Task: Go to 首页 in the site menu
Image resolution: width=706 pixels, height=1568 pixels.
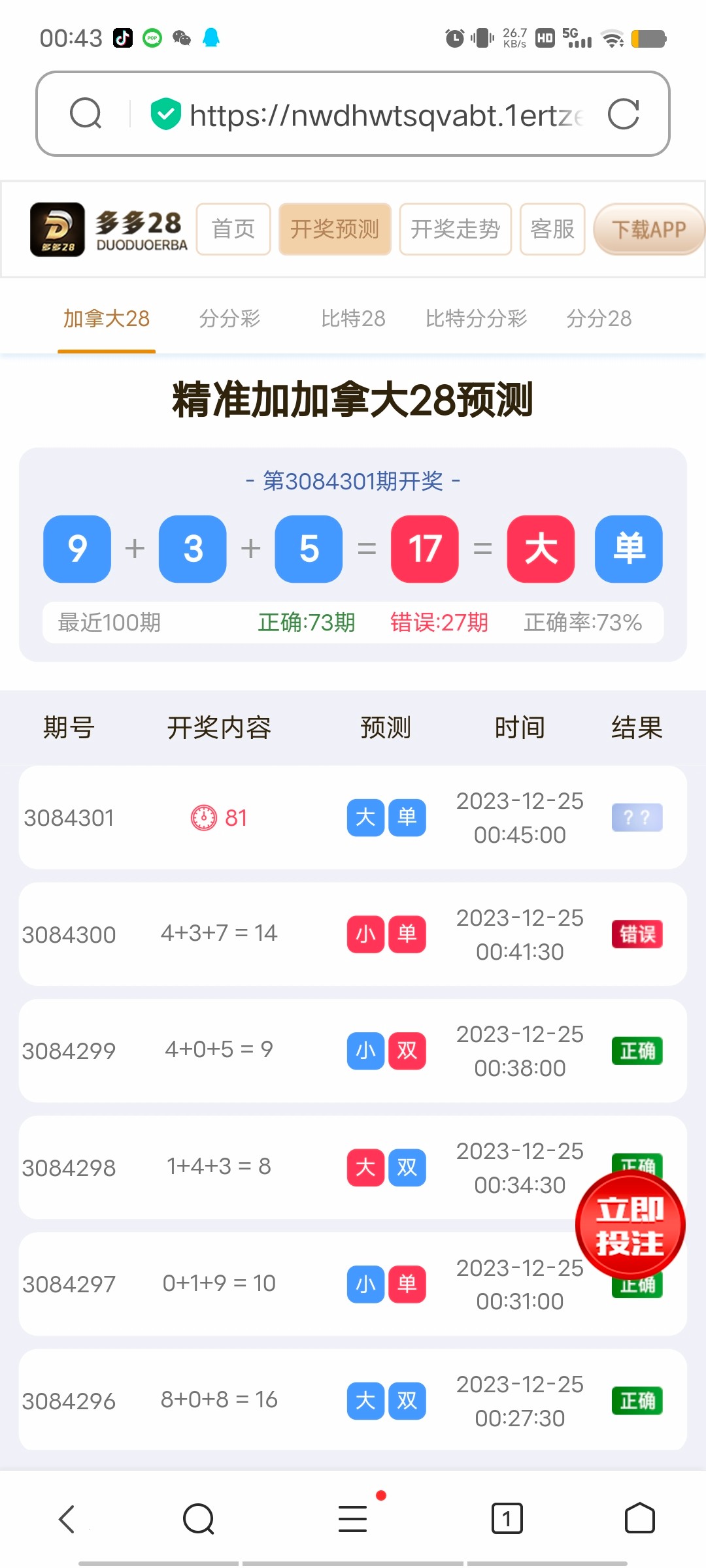Action: click(233, 229)
